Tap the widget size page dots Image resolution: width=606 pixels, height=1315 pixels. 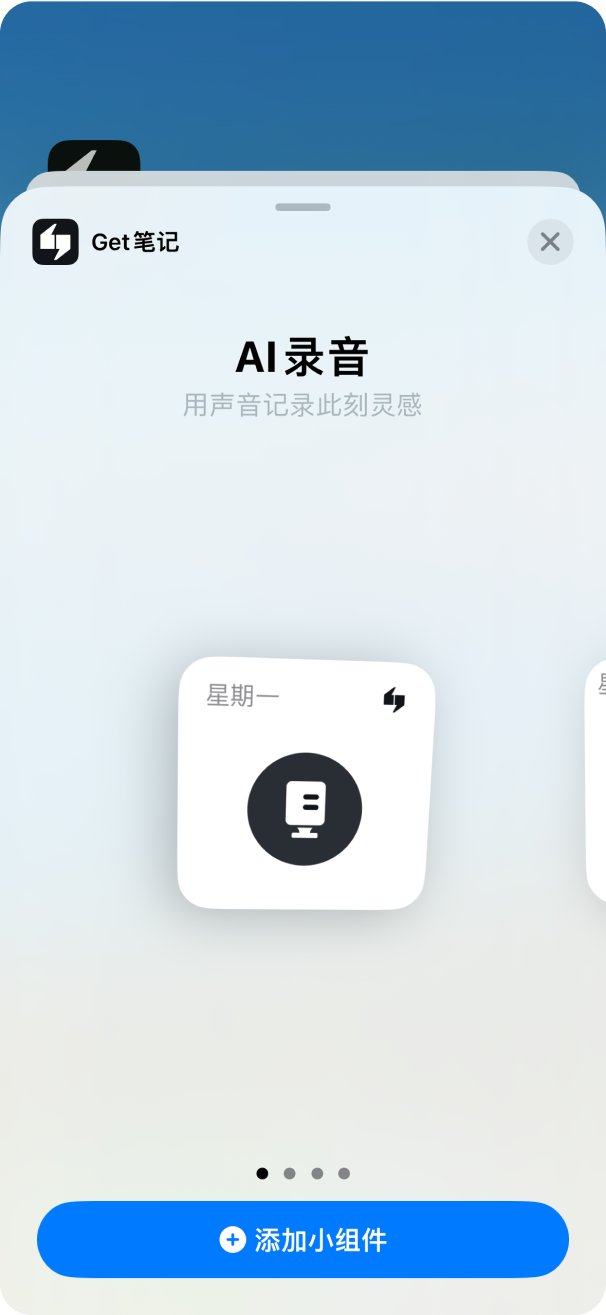[303, 1173]
